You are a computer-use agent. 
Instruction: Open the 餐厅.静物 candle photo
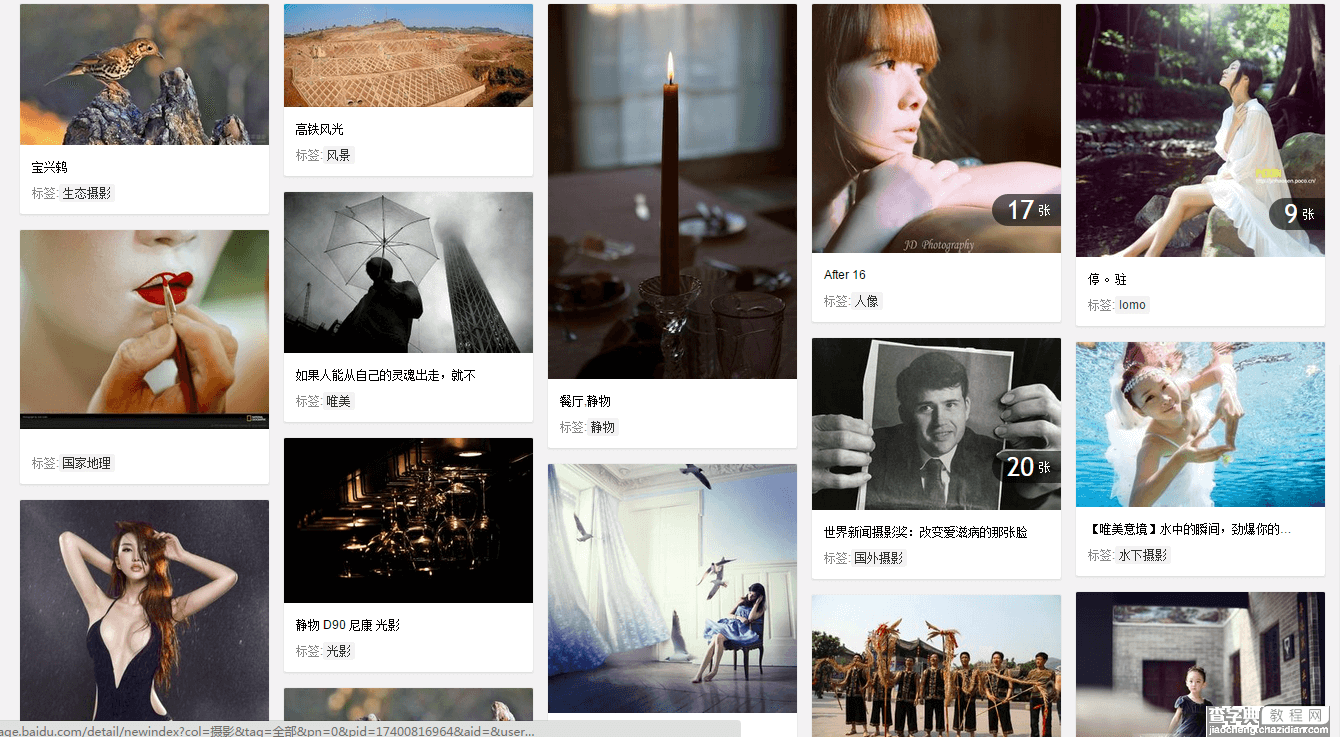tap(672, 191)
